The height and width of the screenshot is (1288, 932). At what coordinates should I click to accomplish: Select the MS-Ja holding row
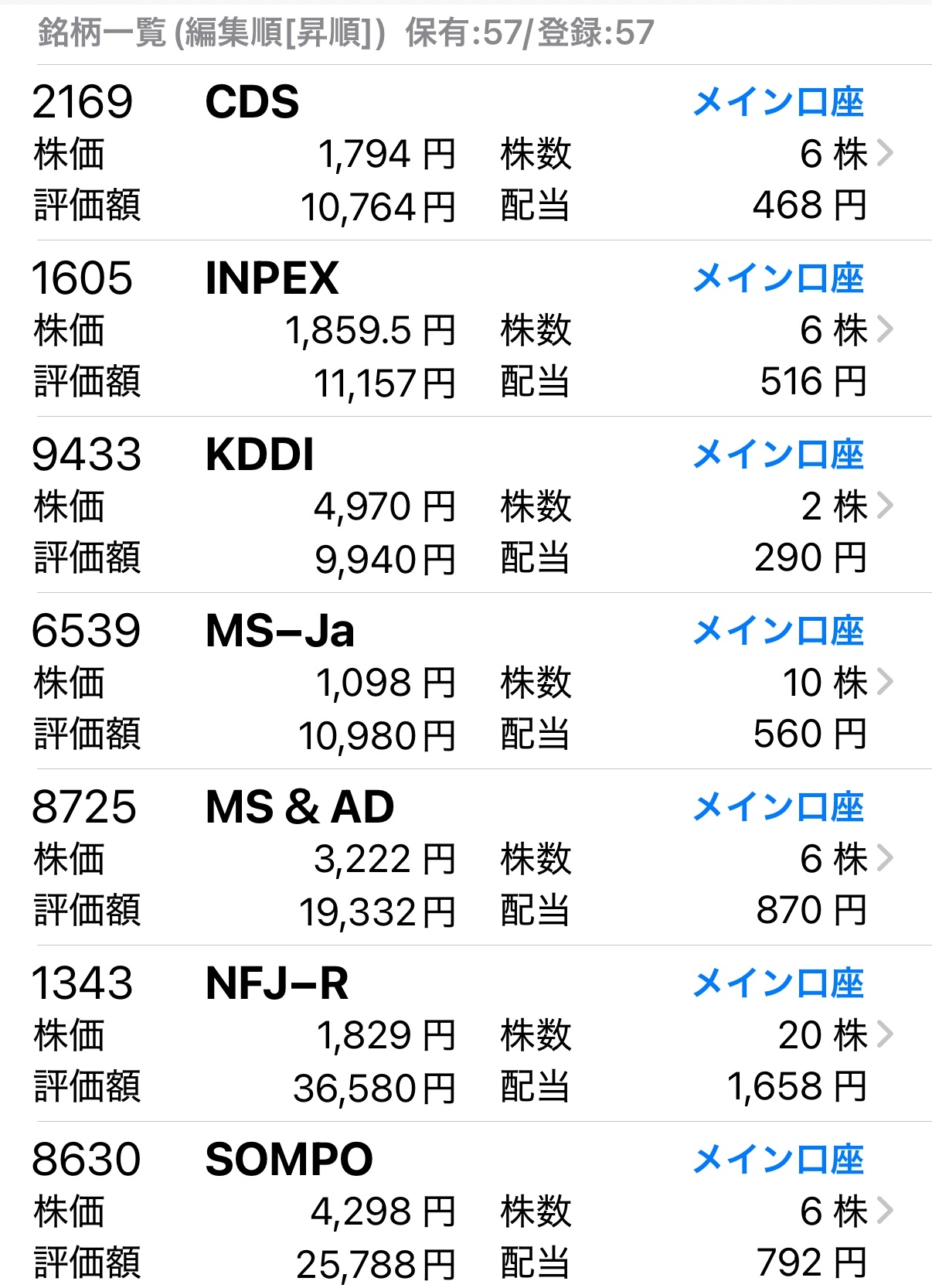click(x=464, y=682)
